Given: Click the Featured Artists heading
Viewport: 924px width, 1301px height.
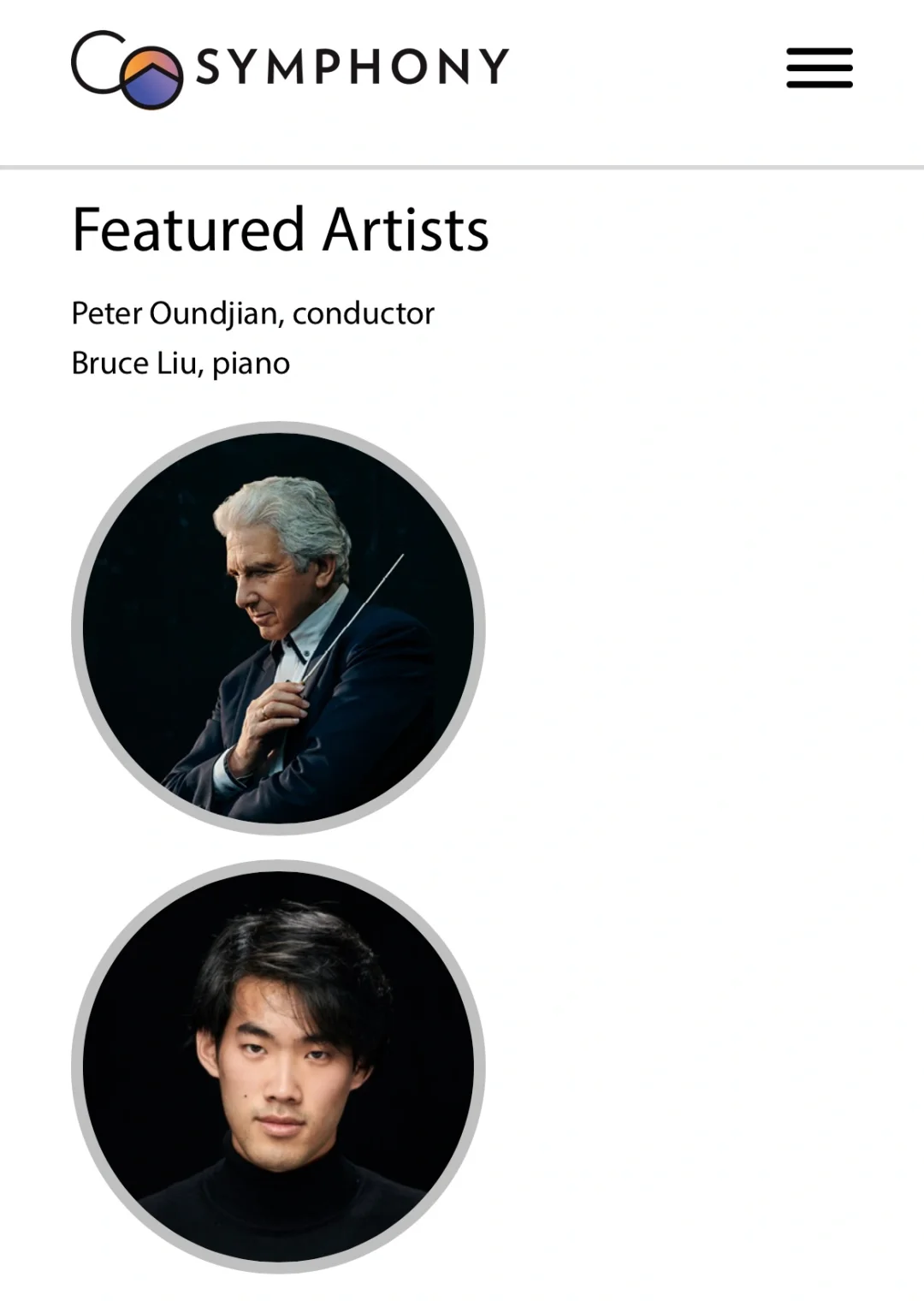Looking at the screenshot, I should (x=281, y=227).
